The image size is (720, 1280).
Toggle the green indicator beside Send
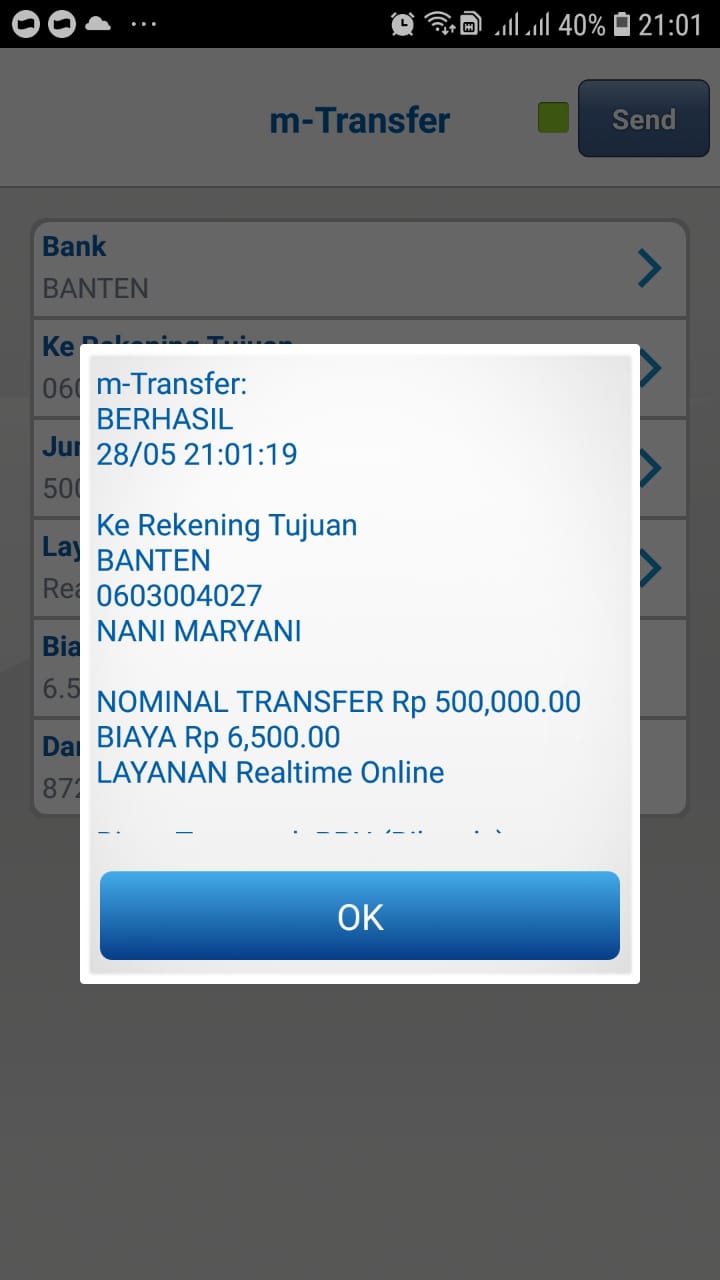[552, 117]
